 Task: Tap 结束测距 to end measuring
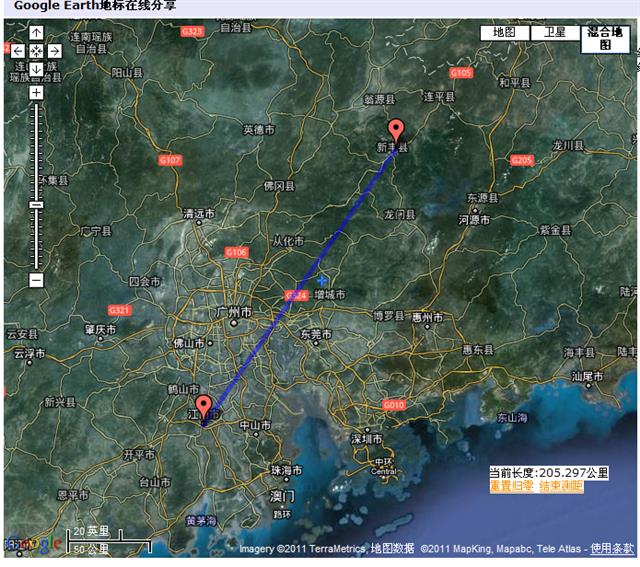(x=560, y=486)
